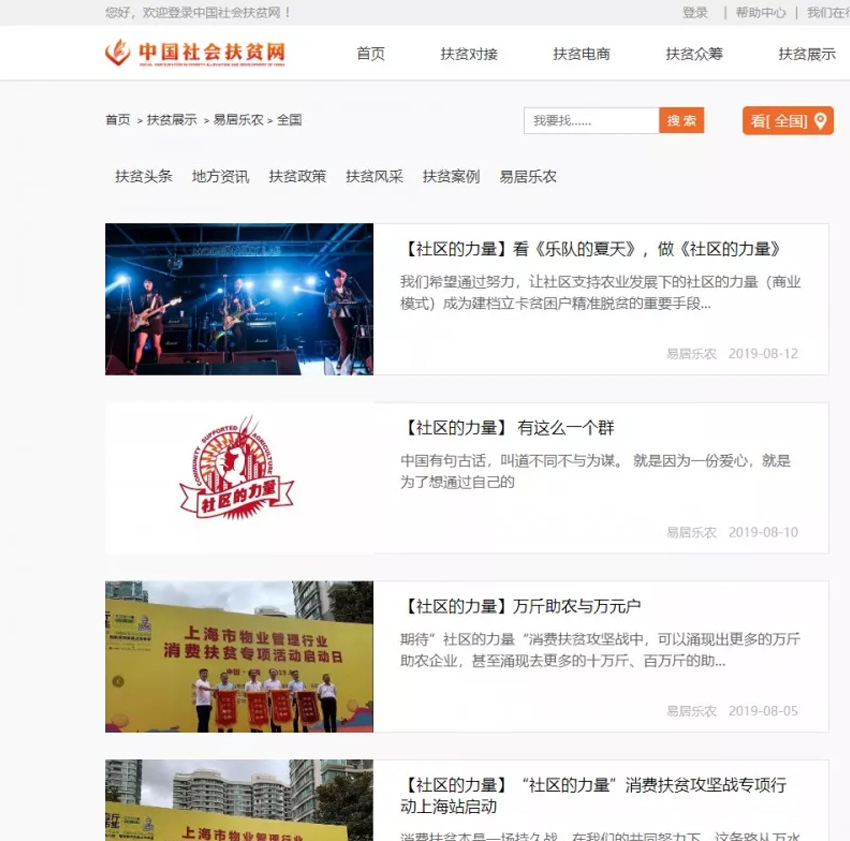Viewport: 850px width, 841px height.
Task: Switch to 扶贫案例 category
Action: point(451,177)
